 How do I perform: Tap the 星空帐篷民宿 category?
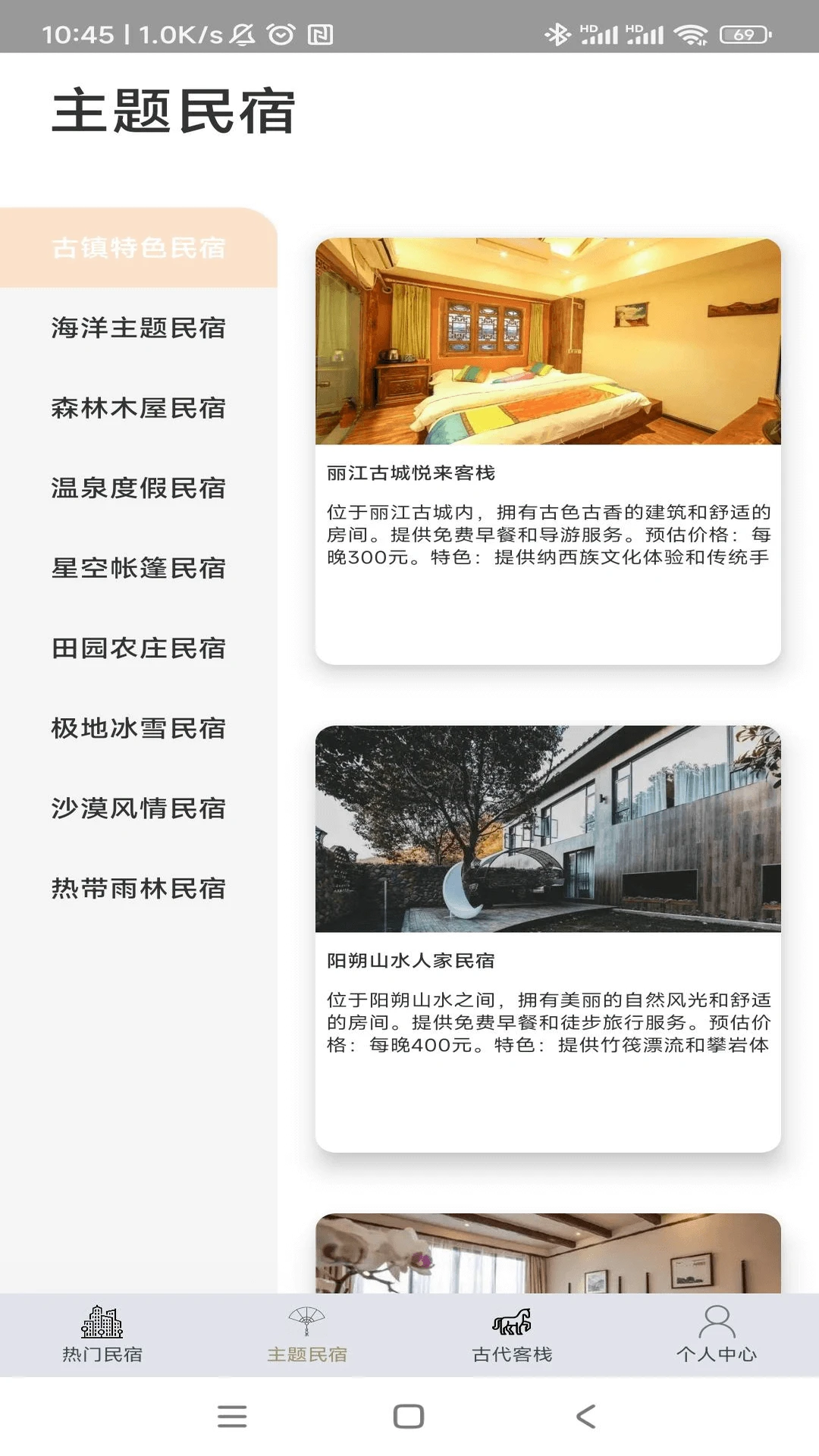pos(138,568)
